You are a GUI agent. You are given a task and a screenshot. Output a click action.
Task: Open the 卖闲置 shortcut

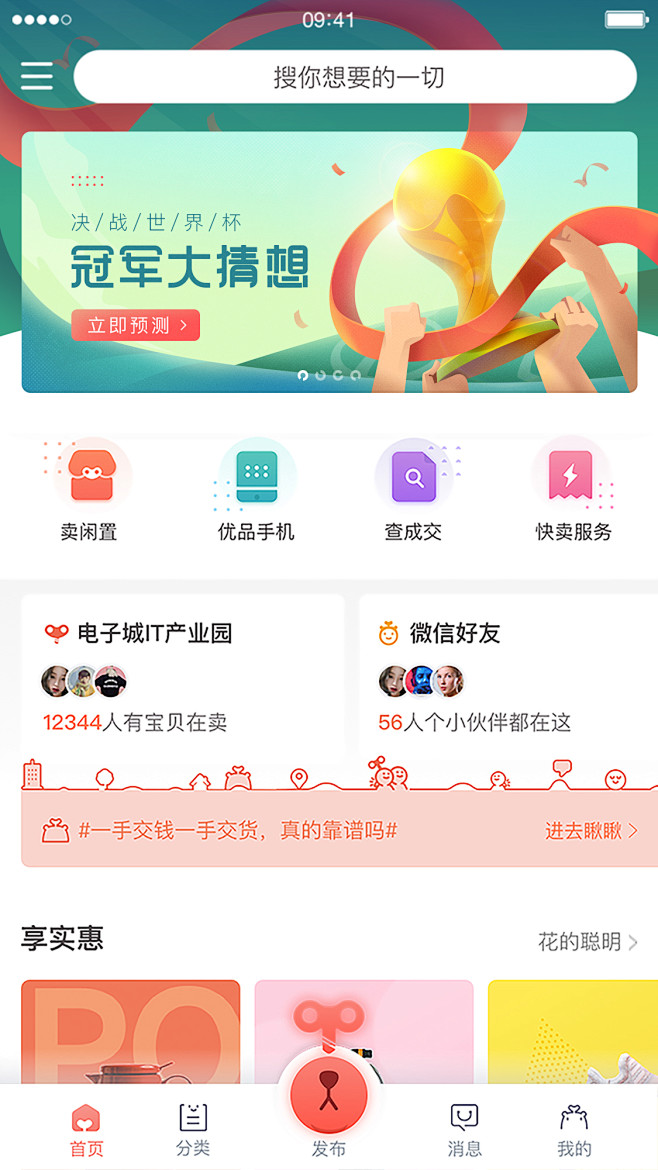[x=89, y=489]
